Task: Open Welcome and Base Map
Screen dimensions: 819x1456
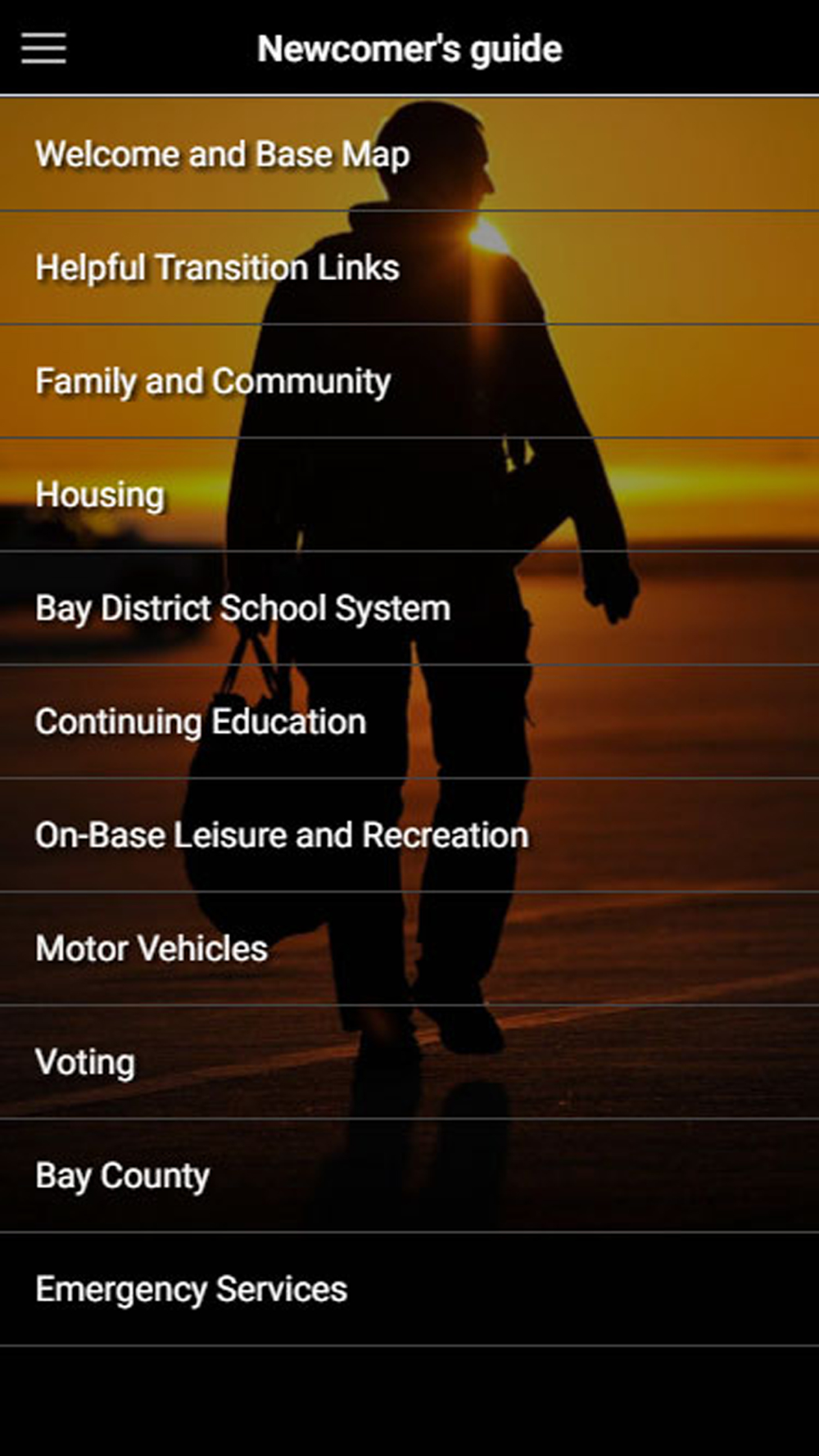Action: pyautogui.click(x=223, y=155)
